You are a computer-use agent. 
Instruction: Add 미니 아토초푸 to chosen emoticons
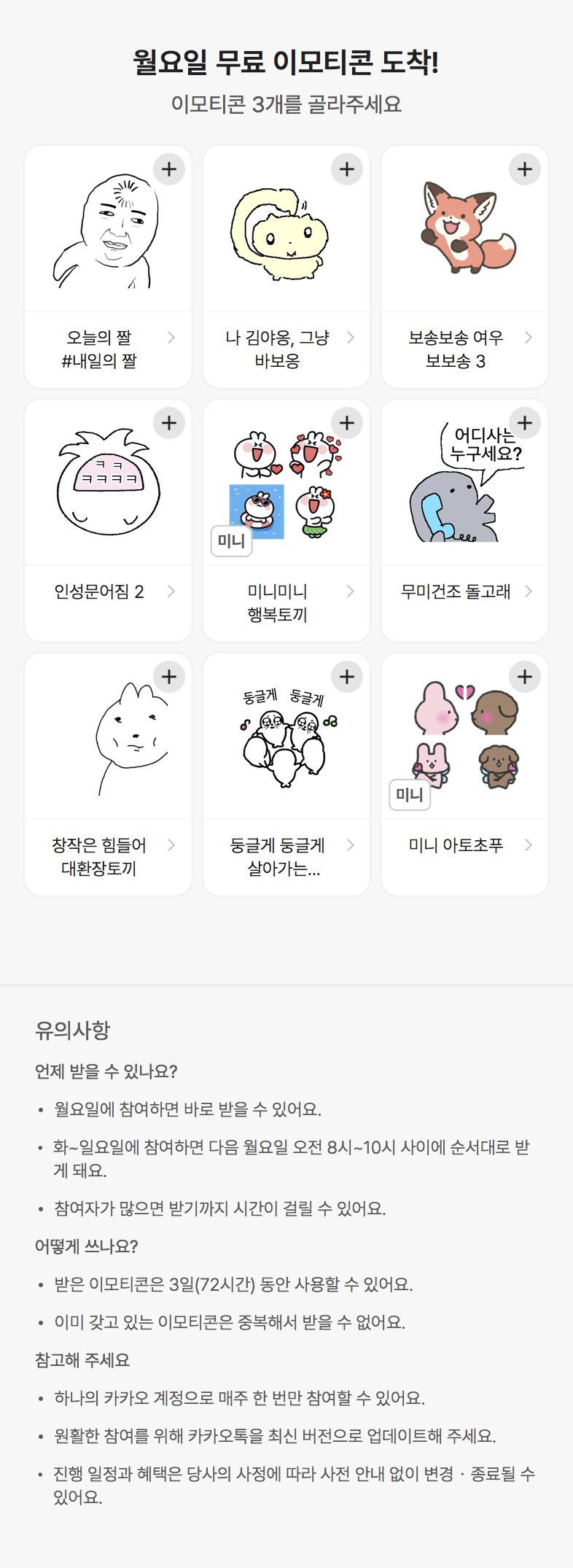(525, 677)
